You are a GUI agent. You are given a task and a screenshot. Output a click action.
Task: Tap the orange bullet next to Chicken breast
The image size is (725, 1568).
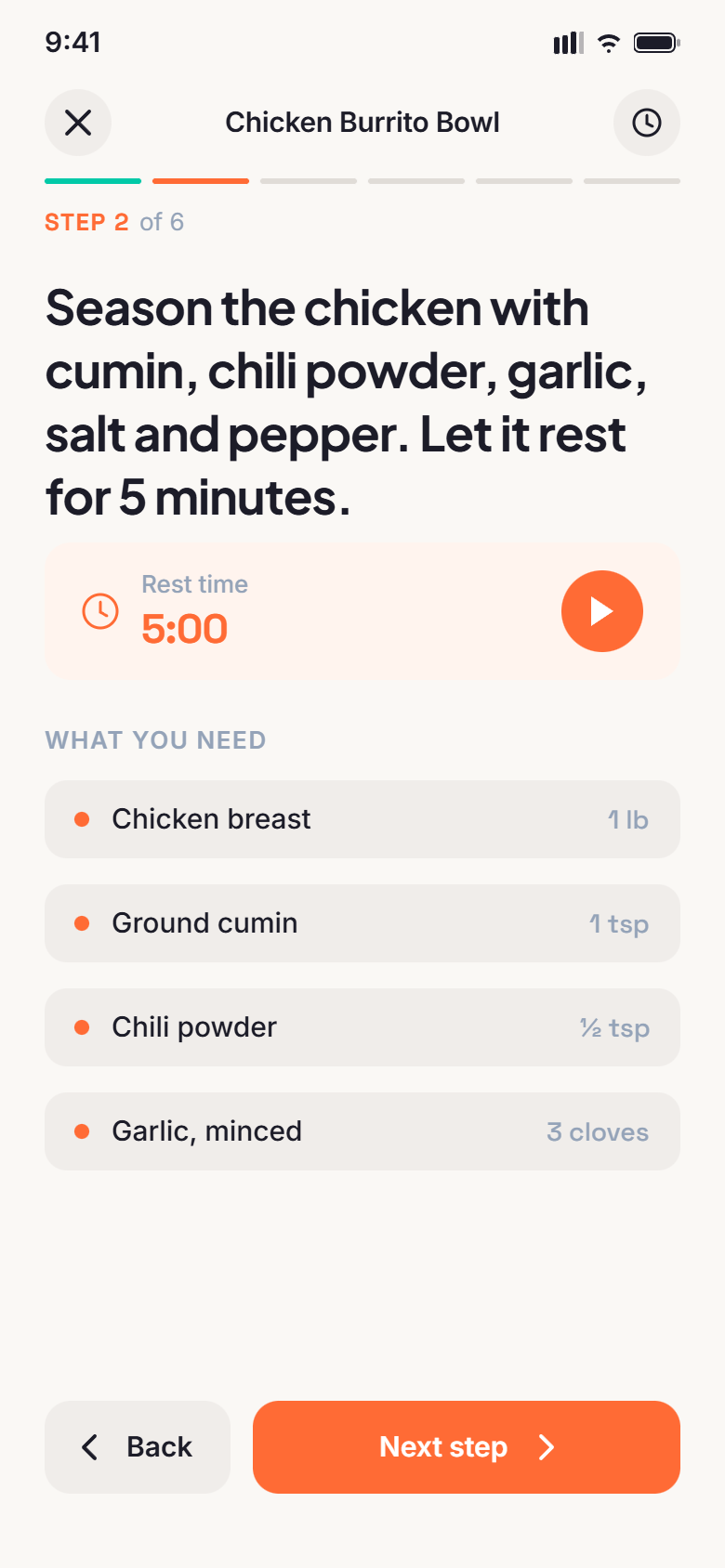[x=82, y=818]
